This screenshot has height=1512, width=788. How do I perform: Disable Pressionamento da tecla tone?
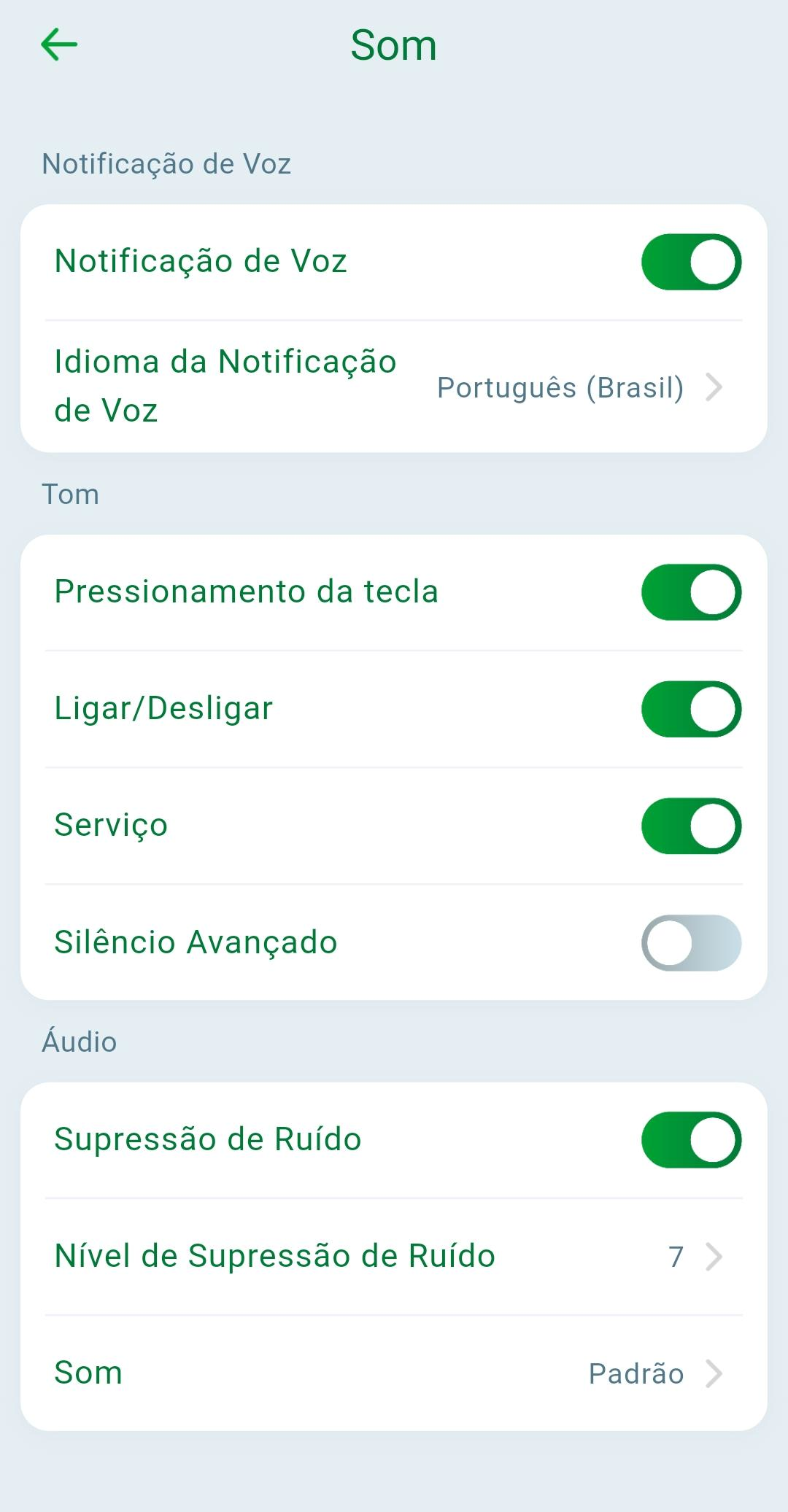(691, 592)
